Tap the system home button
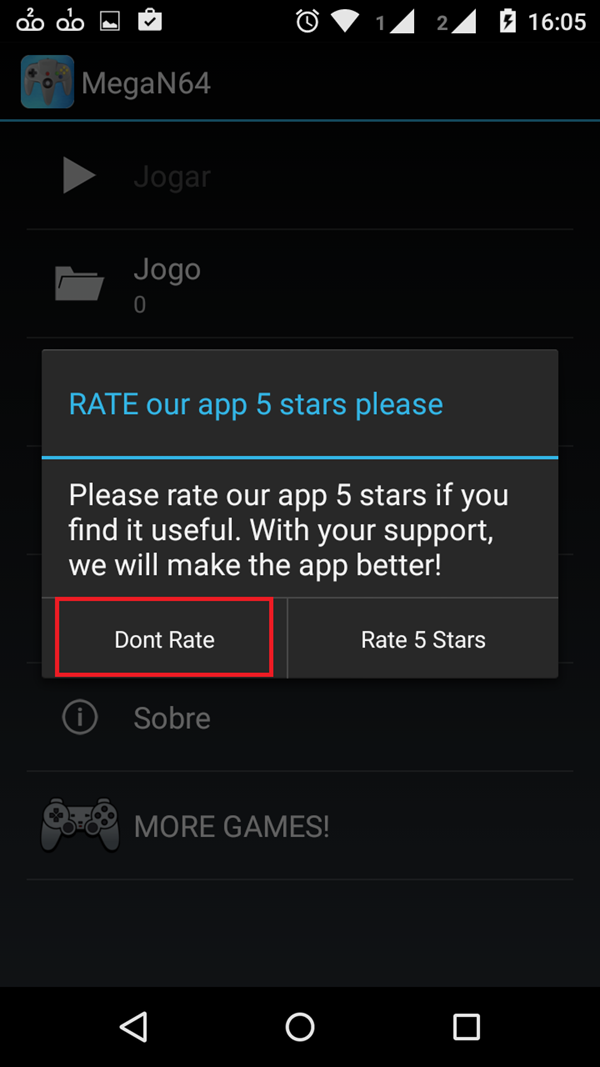 [300, 1026]
